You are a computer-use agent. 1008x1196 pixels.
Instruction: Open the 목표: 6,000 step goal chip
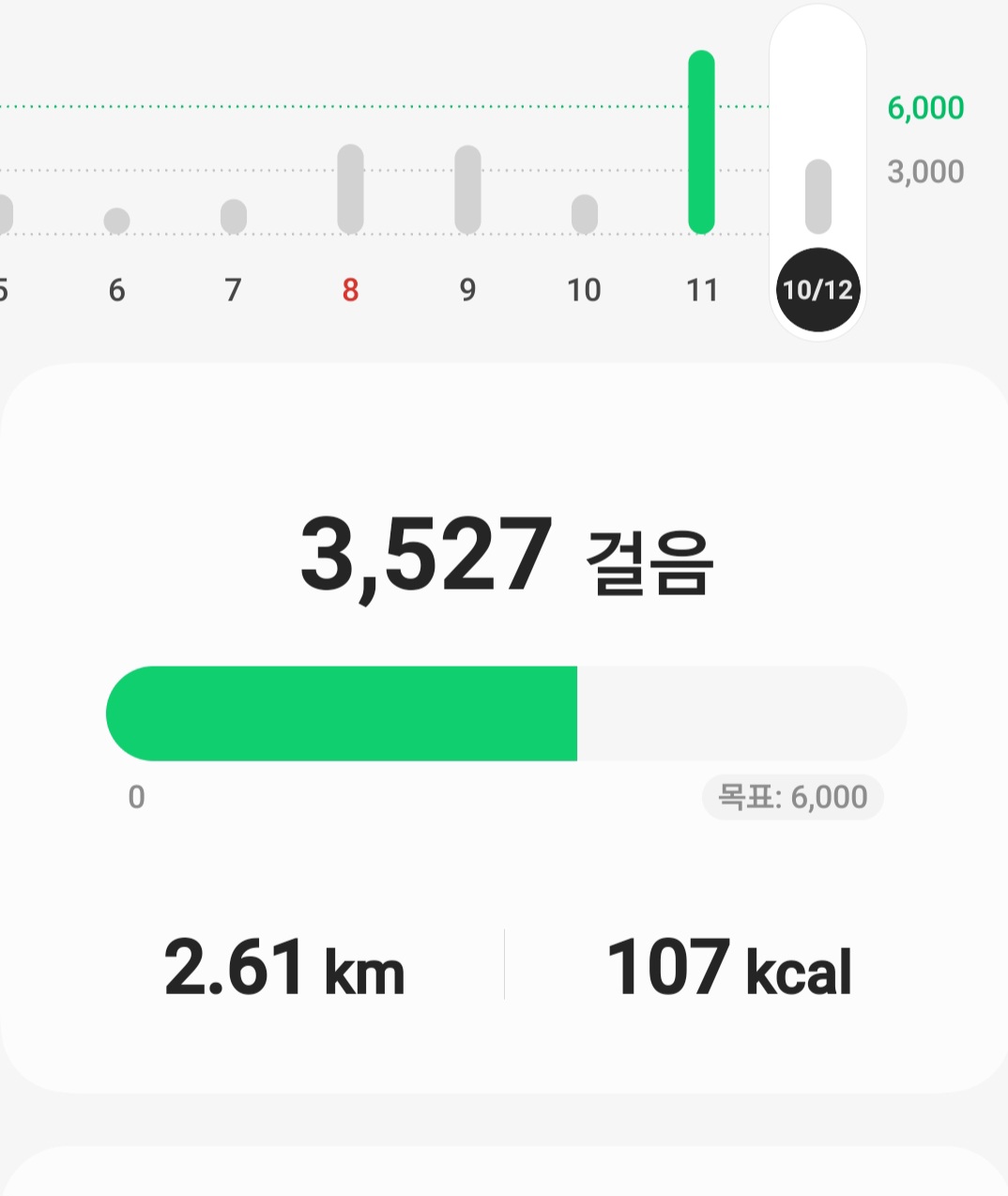click(x=792, y=797)
